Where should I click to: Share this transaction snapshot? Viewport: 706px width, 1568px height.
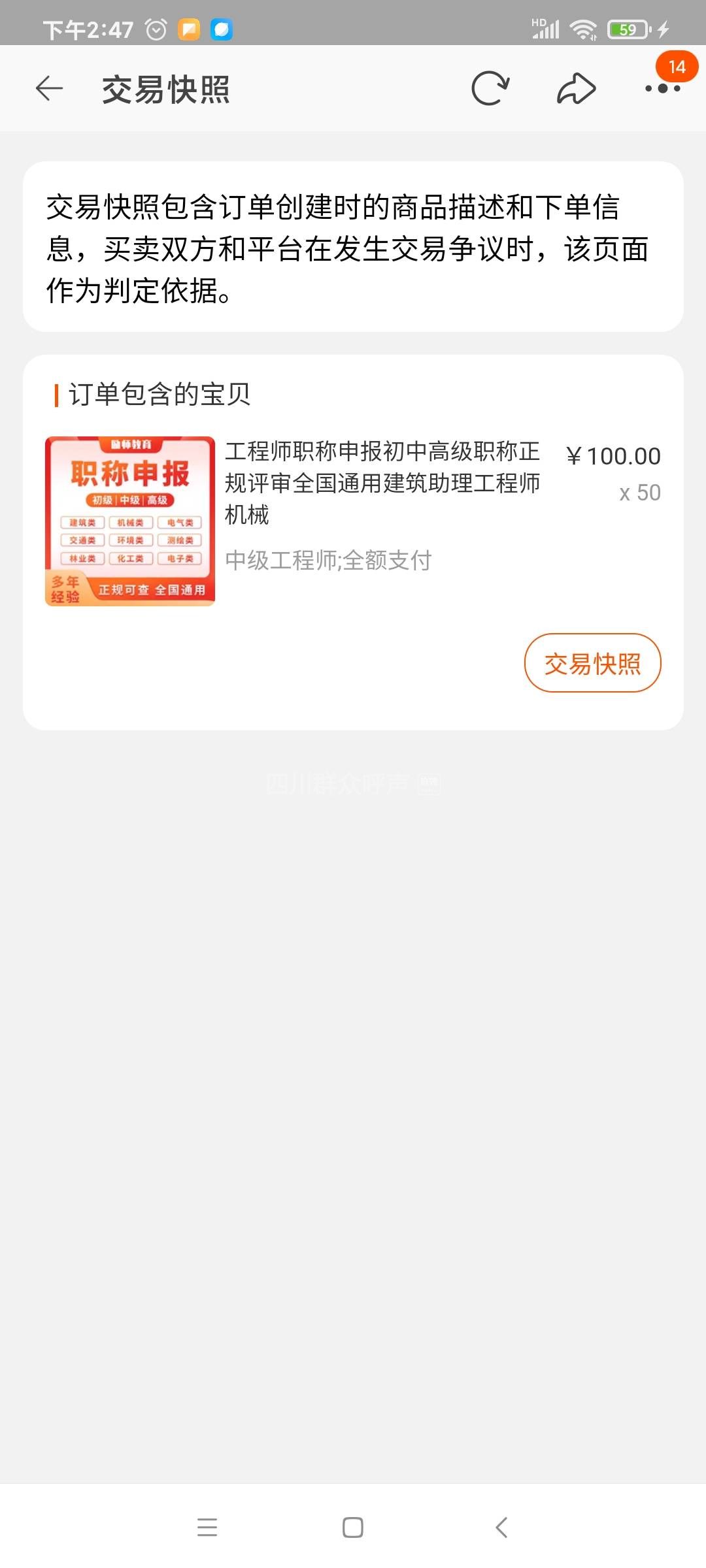(x=576, y=88)
